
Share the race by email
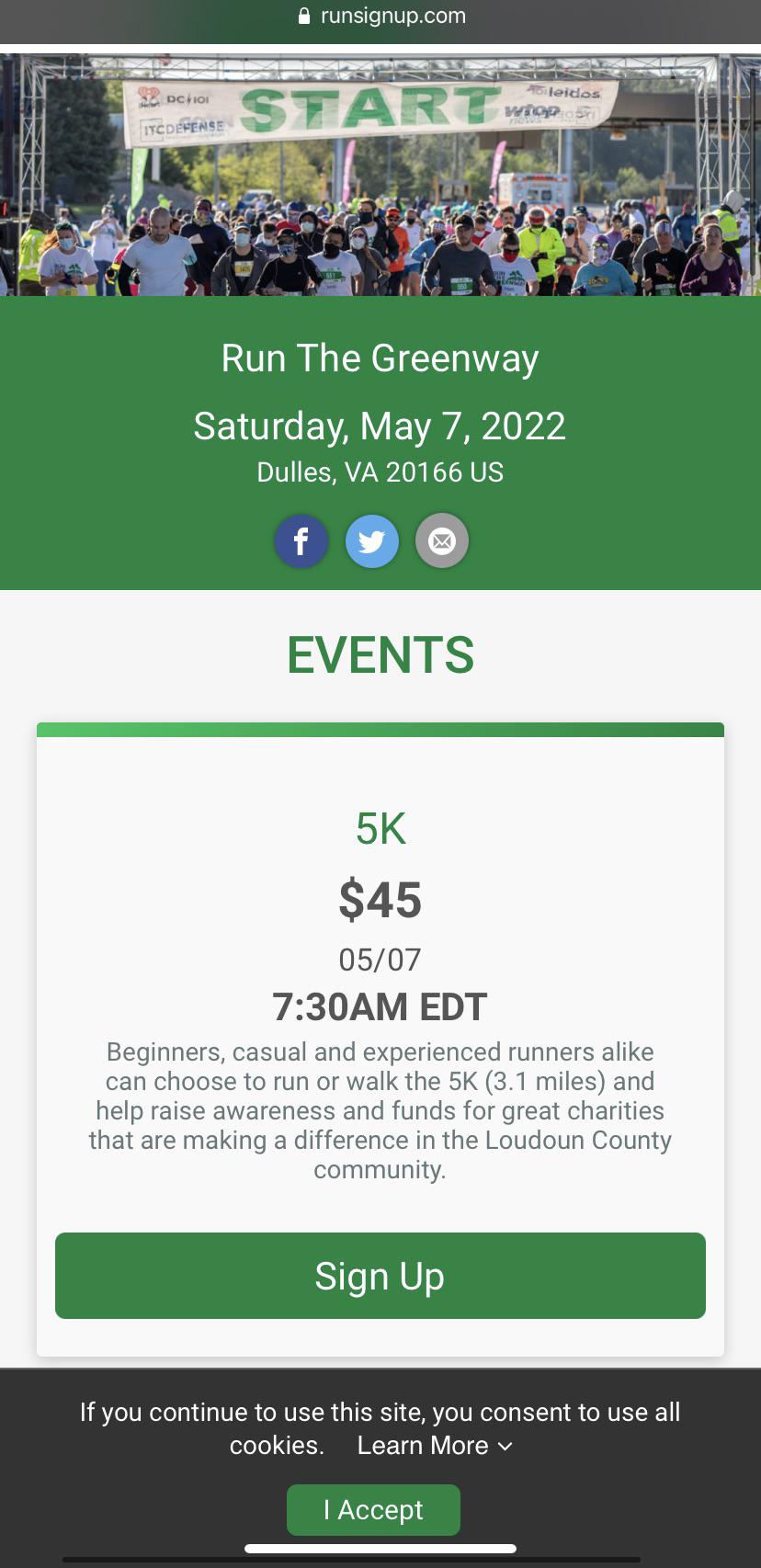click(x=442, y=541)
